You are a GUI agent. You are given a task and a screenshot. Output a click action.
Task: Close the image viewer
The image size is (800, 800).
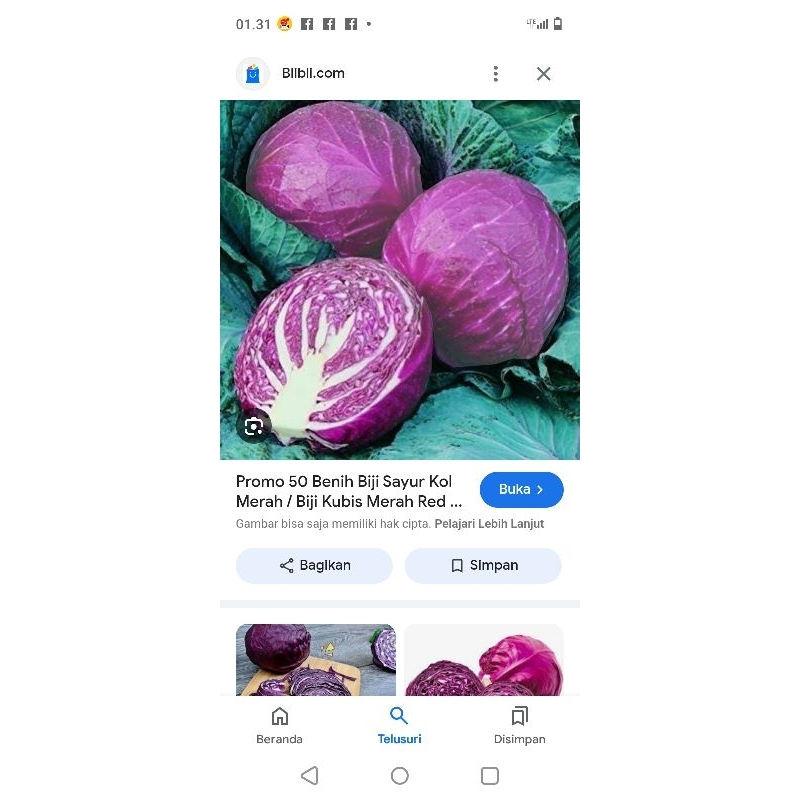(543, 74)
